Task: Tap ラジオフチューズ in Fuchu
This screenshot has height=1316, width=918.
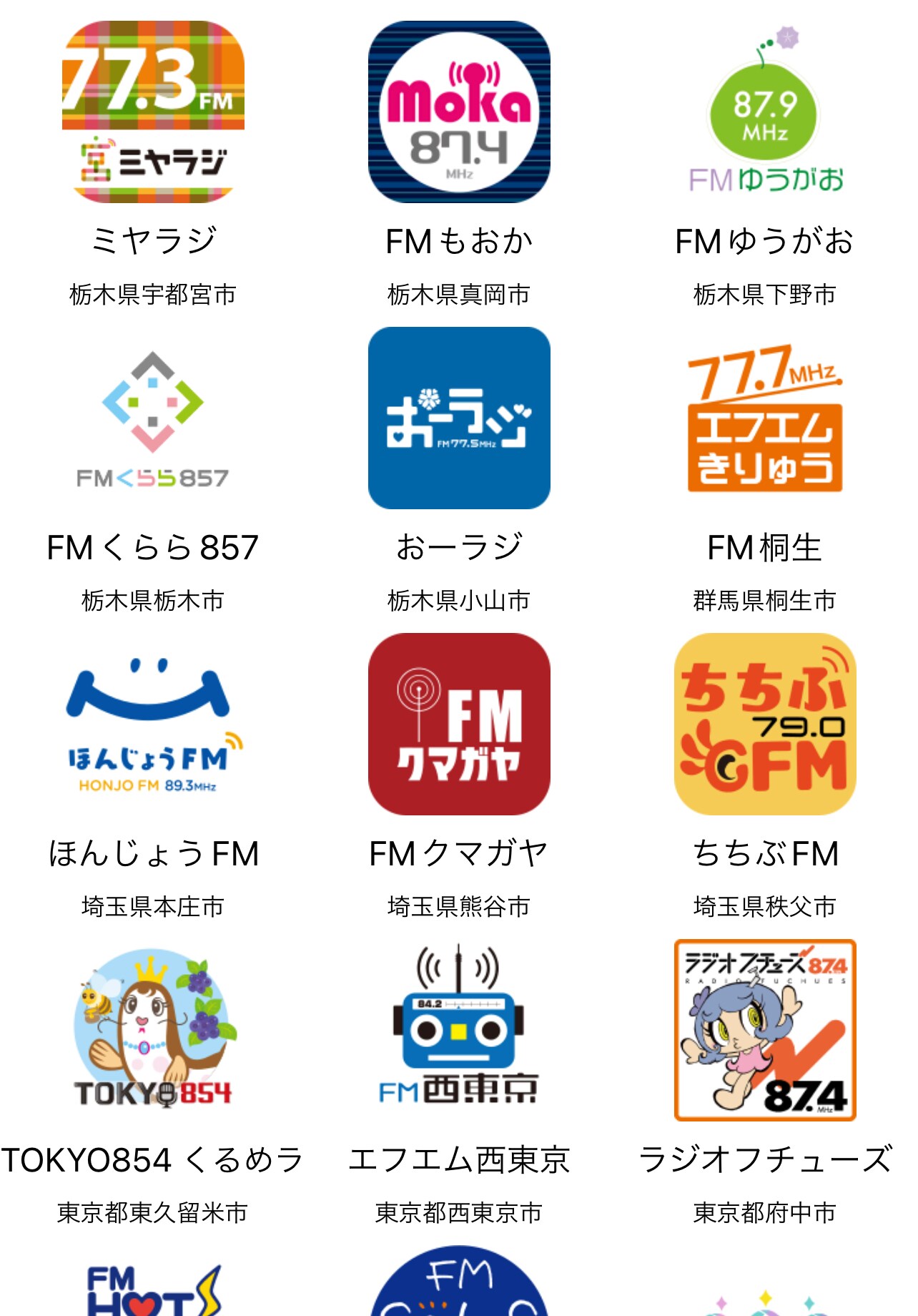Action: 765,1031
